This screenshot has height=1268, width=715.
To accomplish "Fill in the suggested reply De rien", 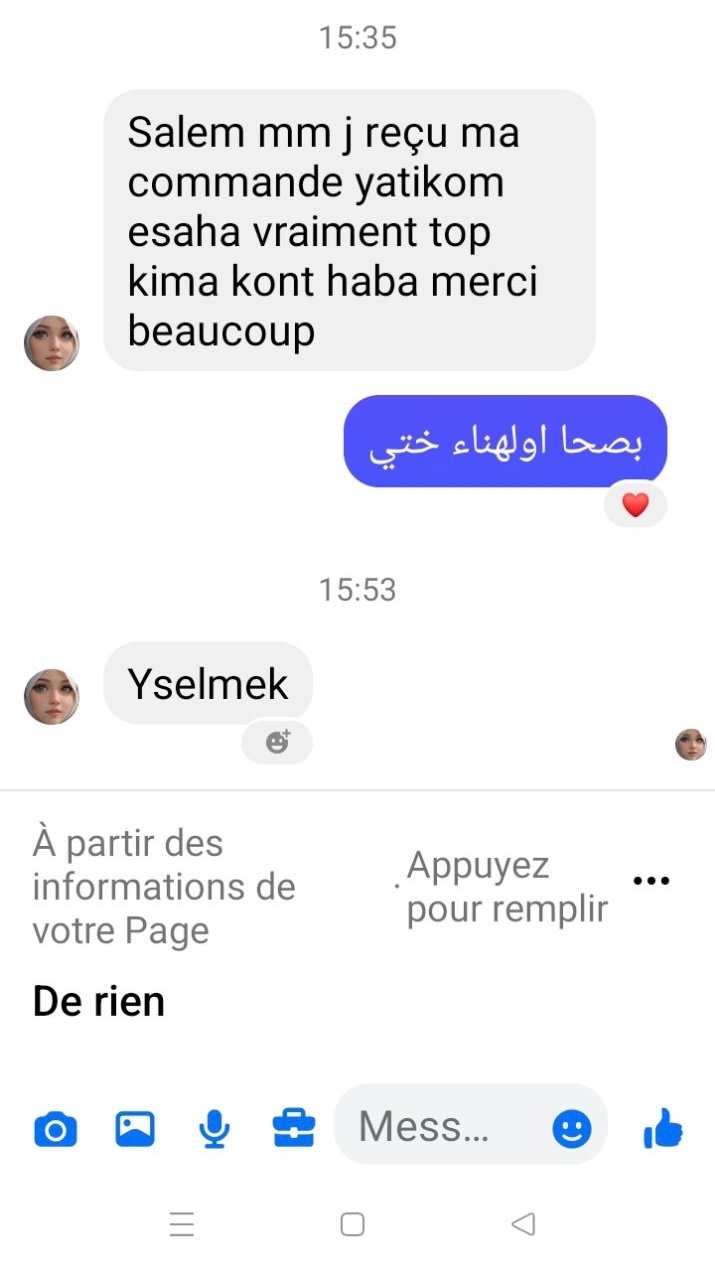I will (98, 1001).
